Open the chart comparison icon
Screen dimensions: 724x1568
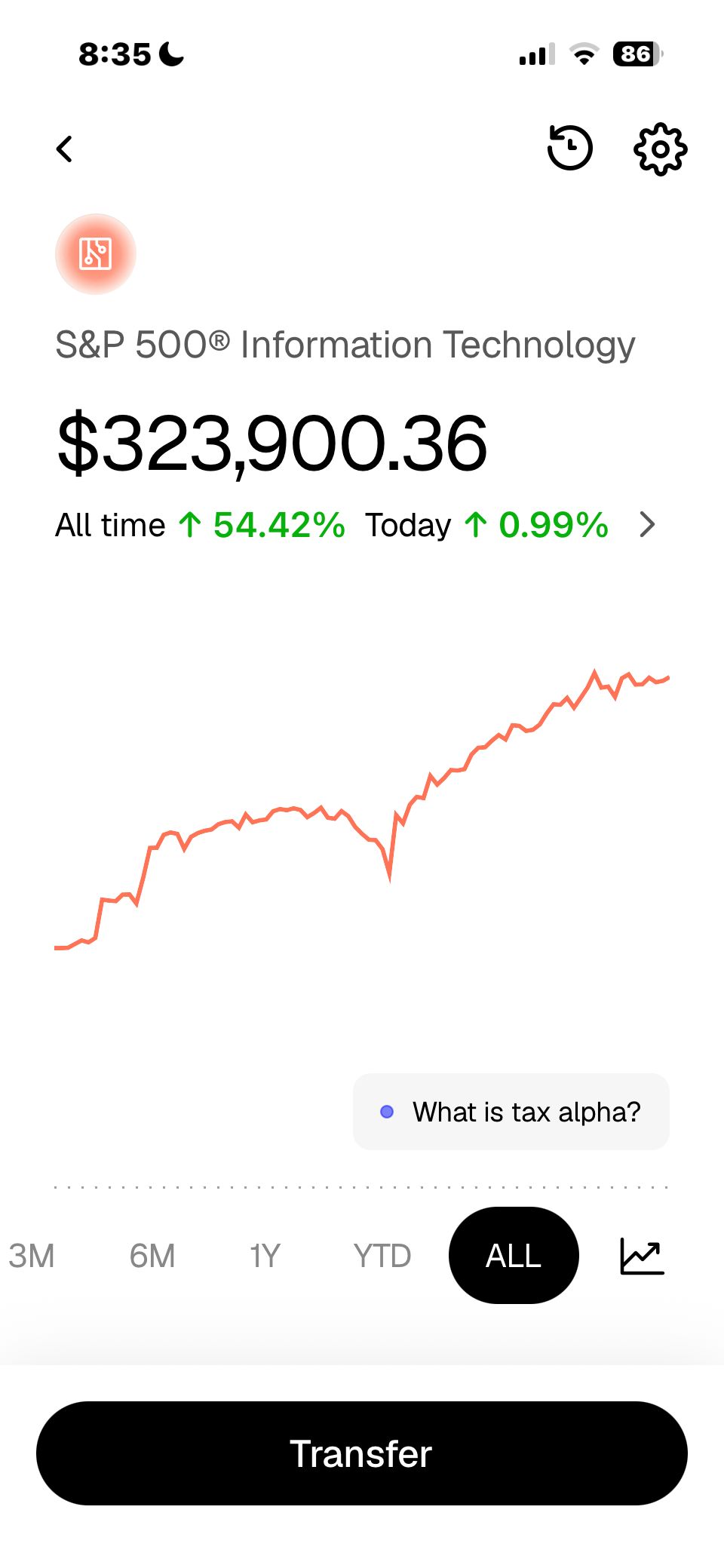pos(642,1256)
